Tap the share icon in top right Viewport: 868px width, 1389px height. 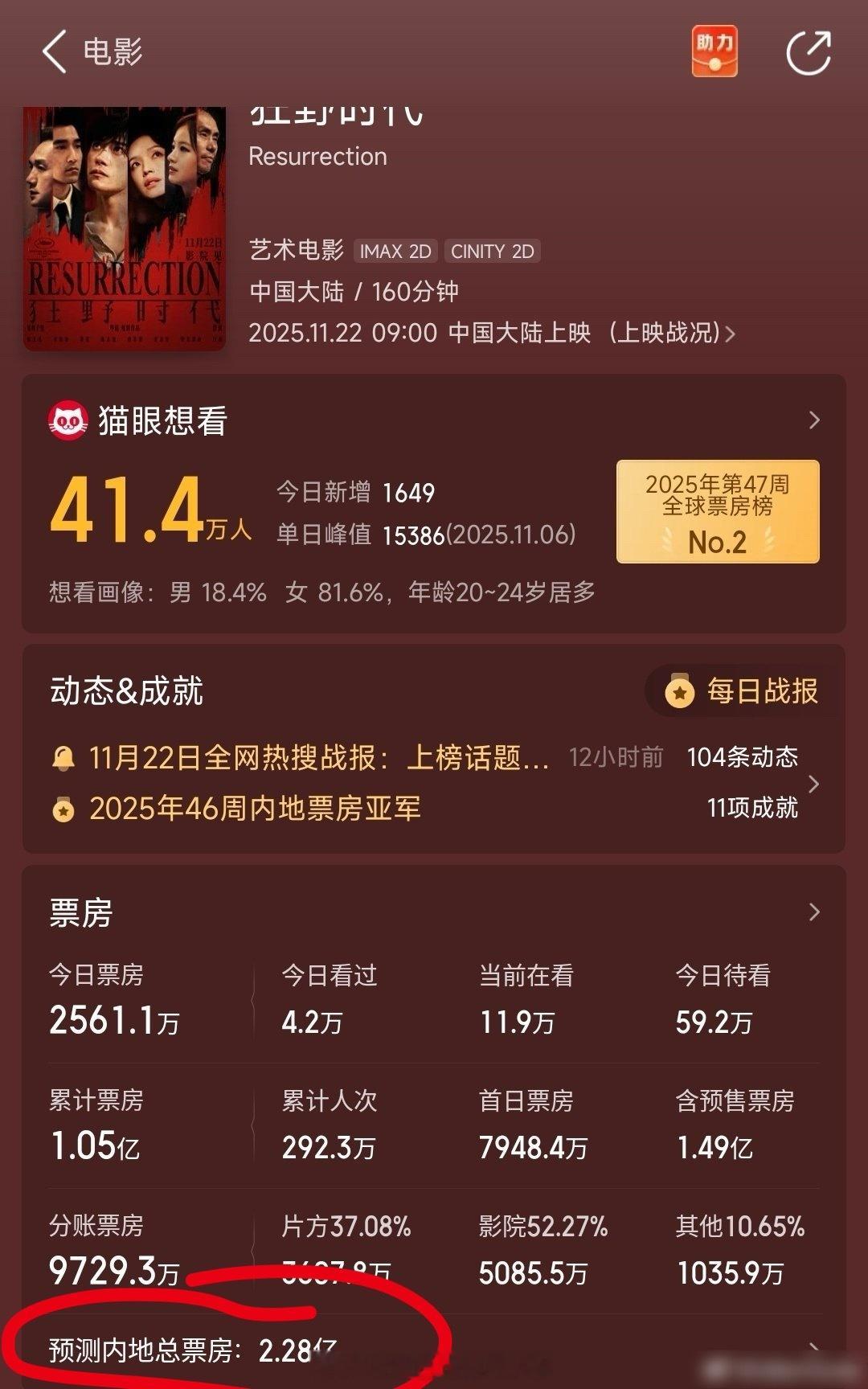point(810,51)
